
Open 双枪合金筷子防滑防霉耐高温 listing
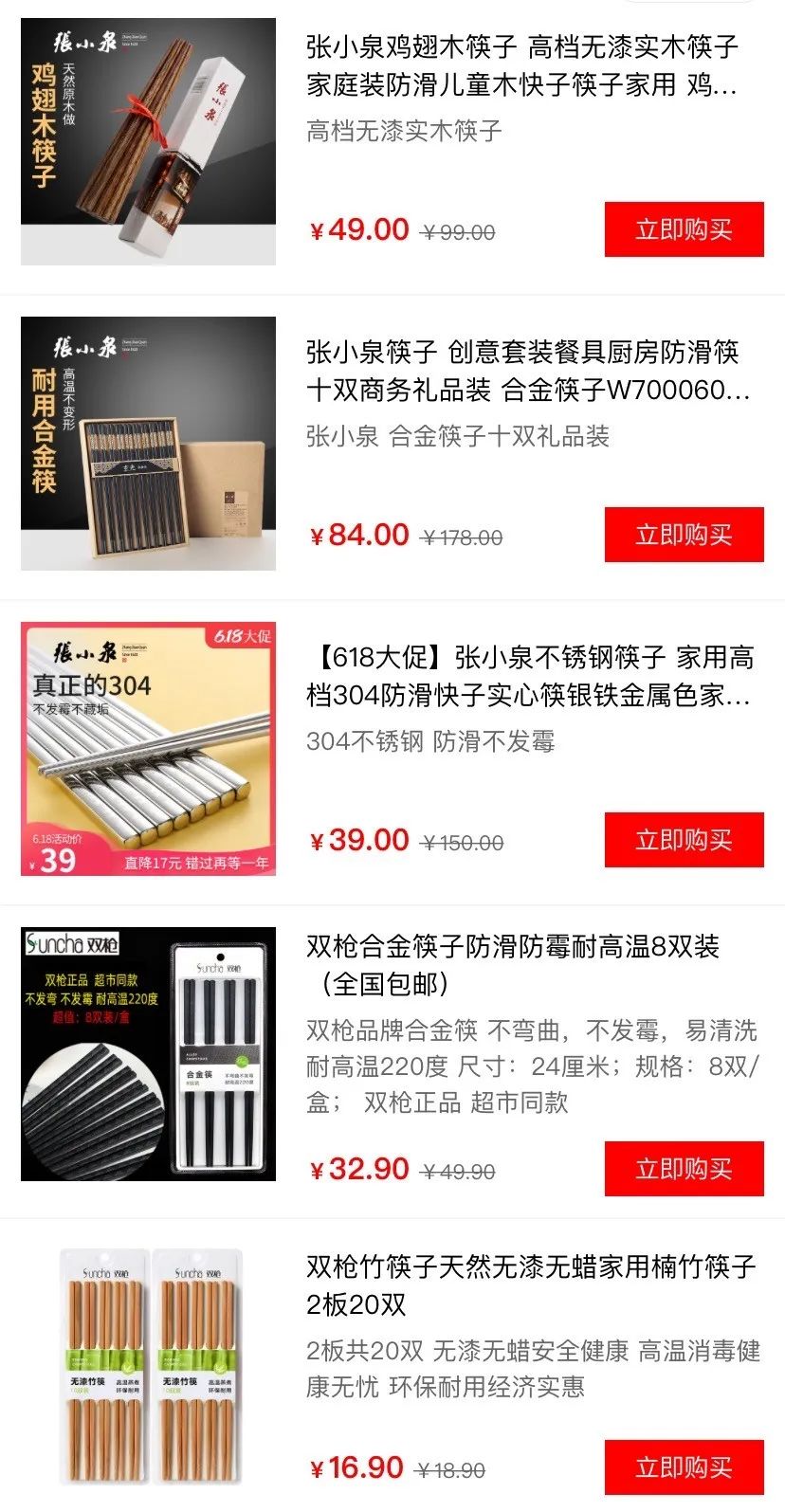(512, 964)
